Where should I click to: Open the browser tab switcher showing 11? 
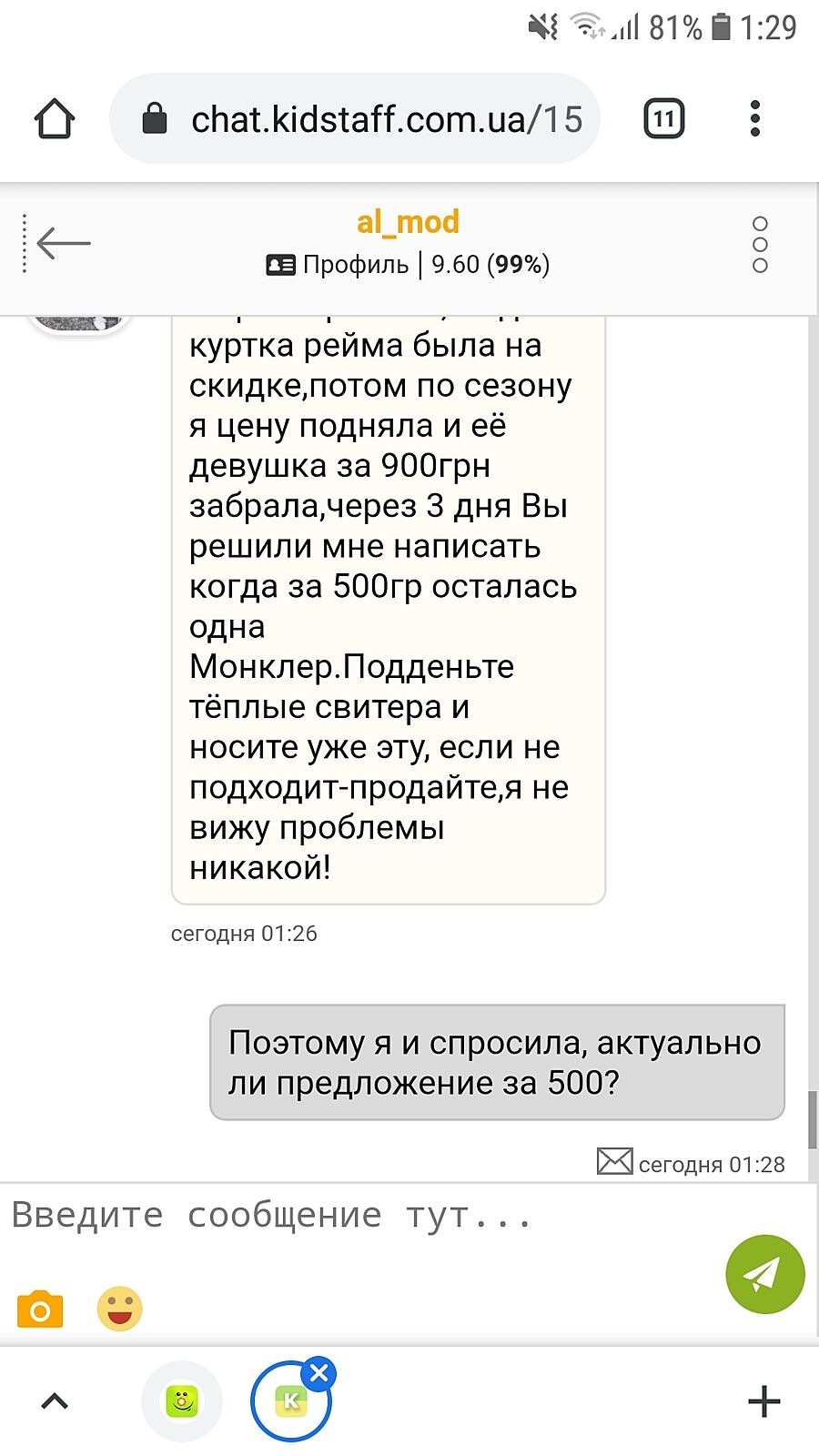point(663,119)
